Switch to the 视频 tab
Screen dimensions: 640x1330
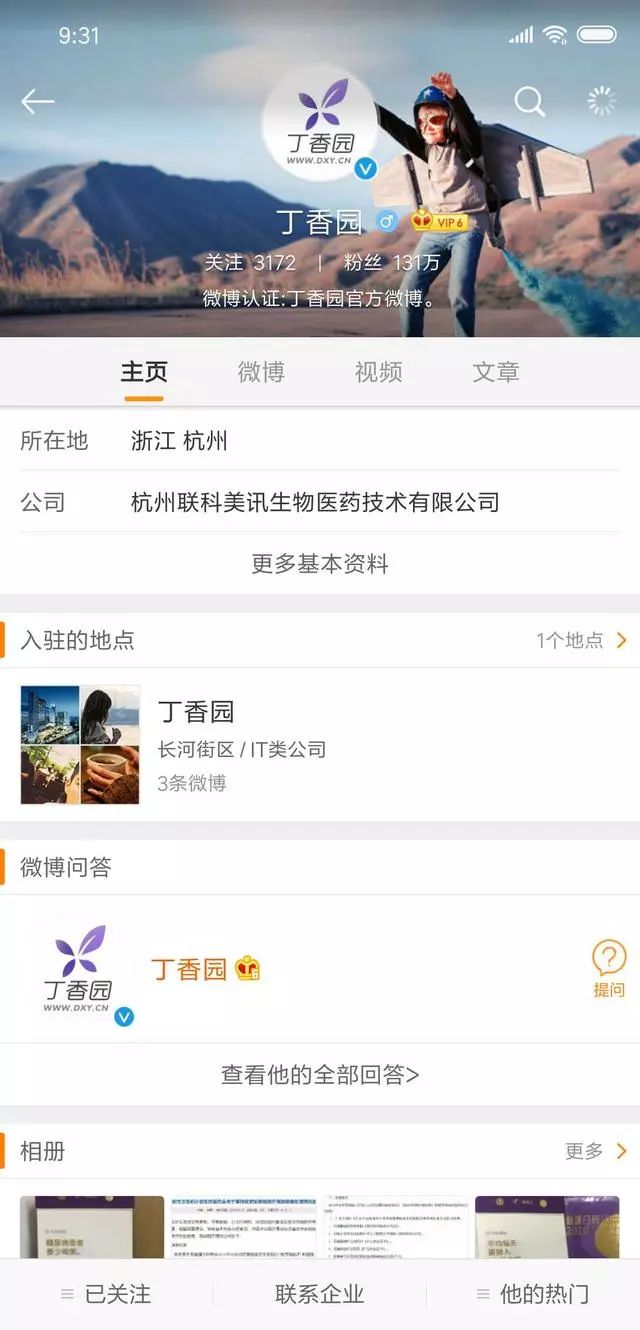378,372
